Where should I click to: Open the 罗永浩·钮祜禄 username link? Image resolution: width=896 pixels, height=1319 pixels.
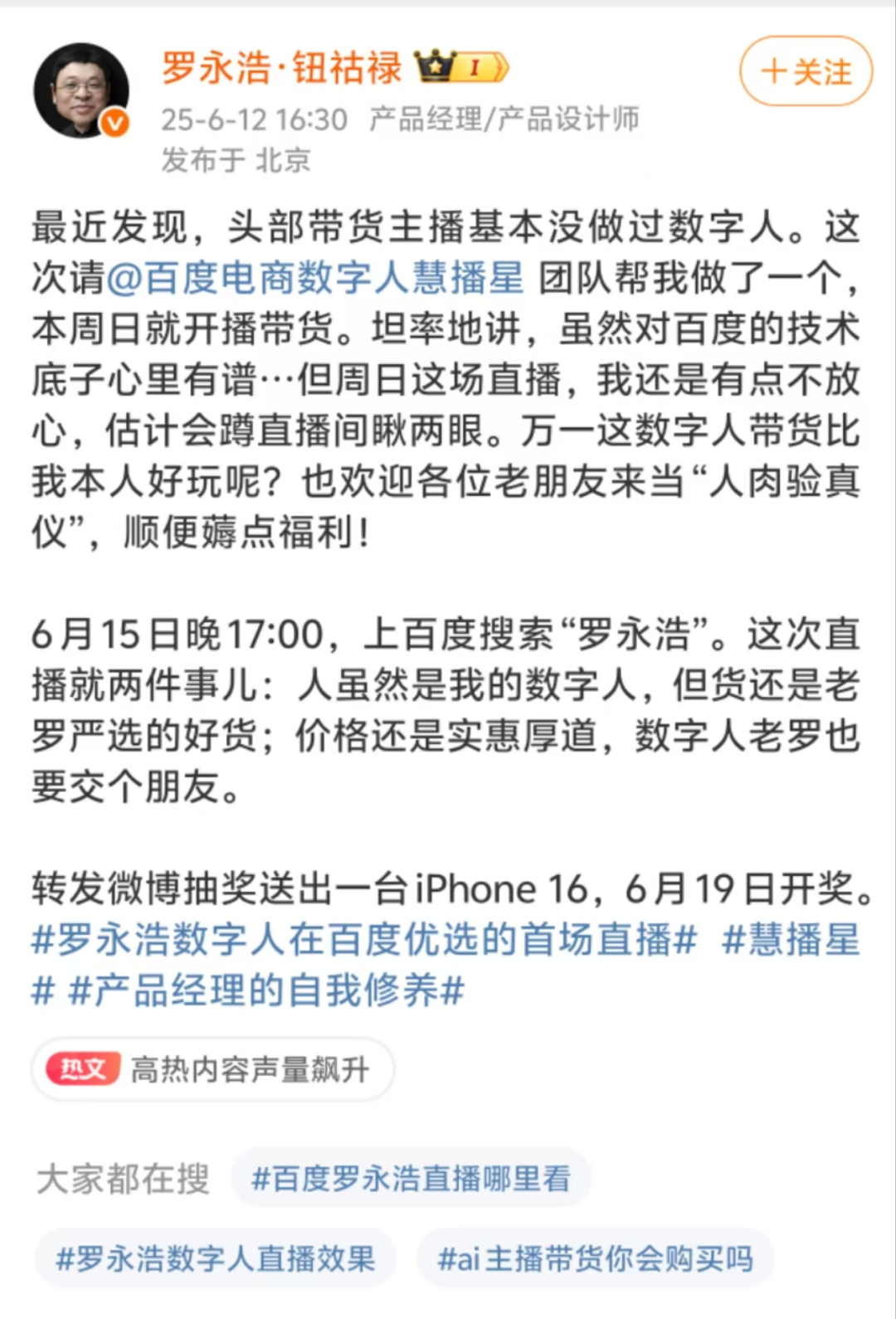(281, 68)
